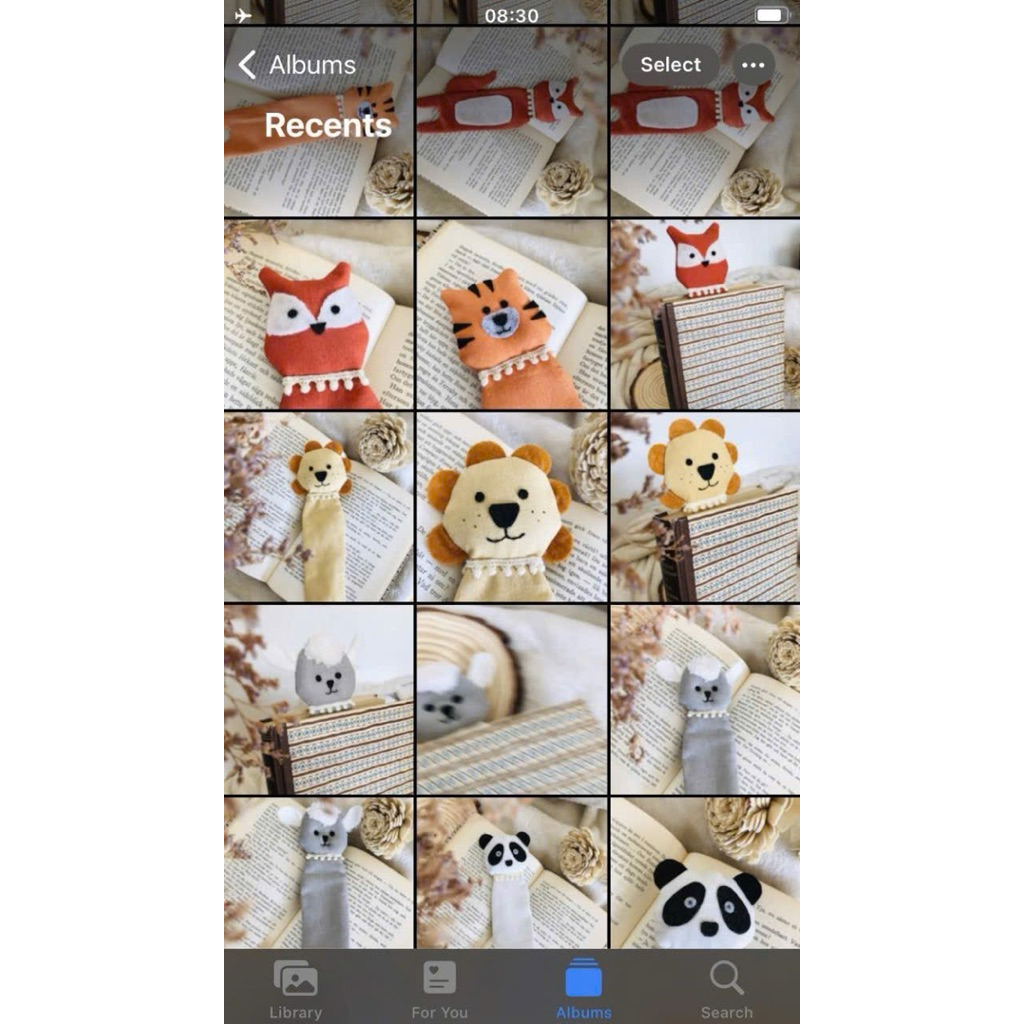Tap the Select button
The width and height of the screenshot is (1024, 1024).
tap(670, 65)
